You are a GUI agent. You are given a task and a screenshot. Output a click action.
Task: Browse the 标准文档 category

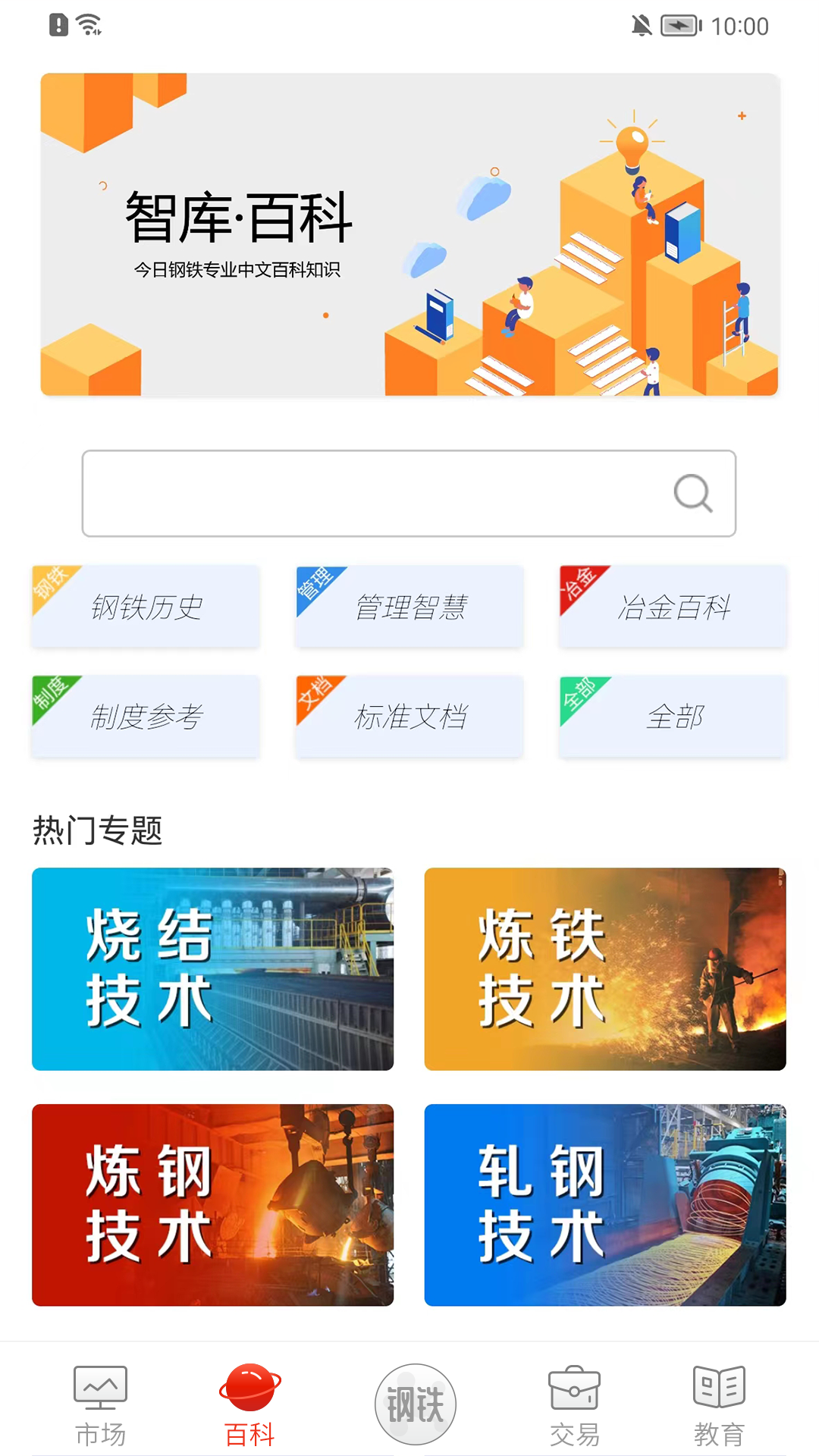pyautogui.click(x=409, y=716)
